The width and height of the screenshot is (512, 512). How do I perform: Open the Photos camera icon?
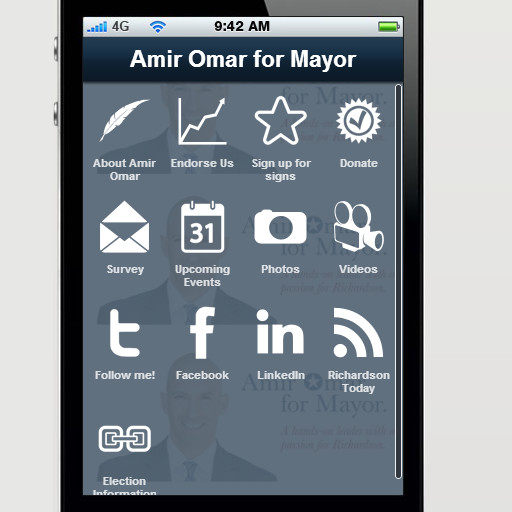280,227
